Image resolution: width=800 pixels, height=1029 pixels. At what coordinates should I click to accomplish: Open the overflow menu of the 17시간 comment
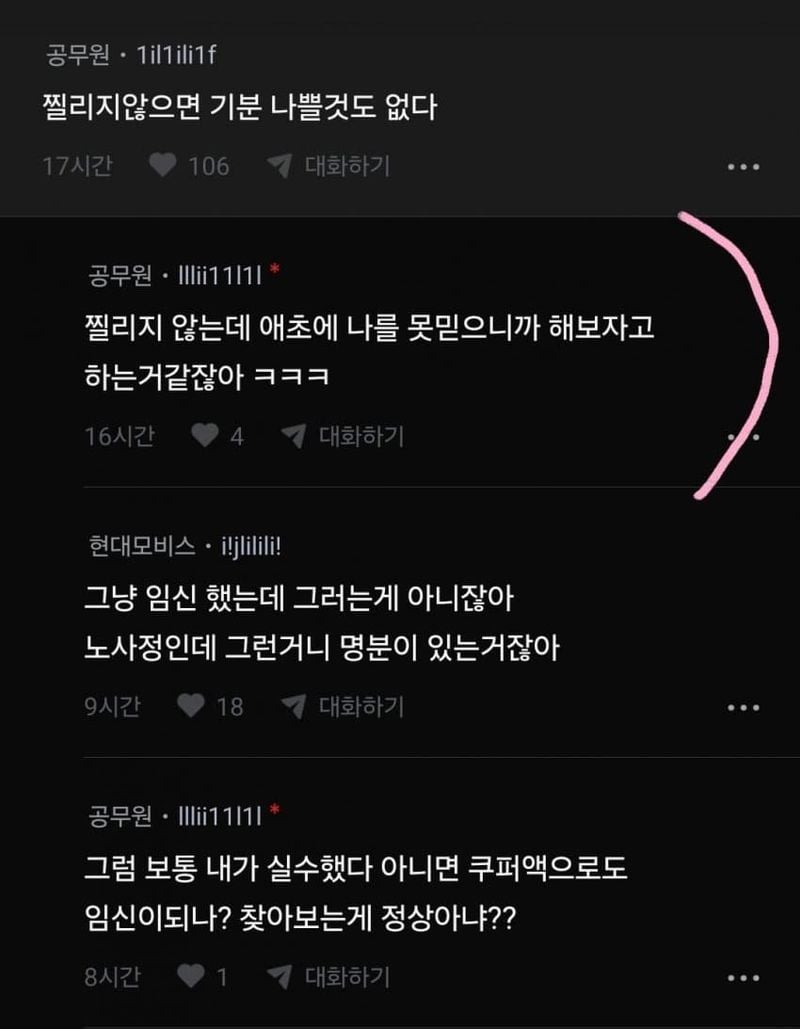pos(743,167)
